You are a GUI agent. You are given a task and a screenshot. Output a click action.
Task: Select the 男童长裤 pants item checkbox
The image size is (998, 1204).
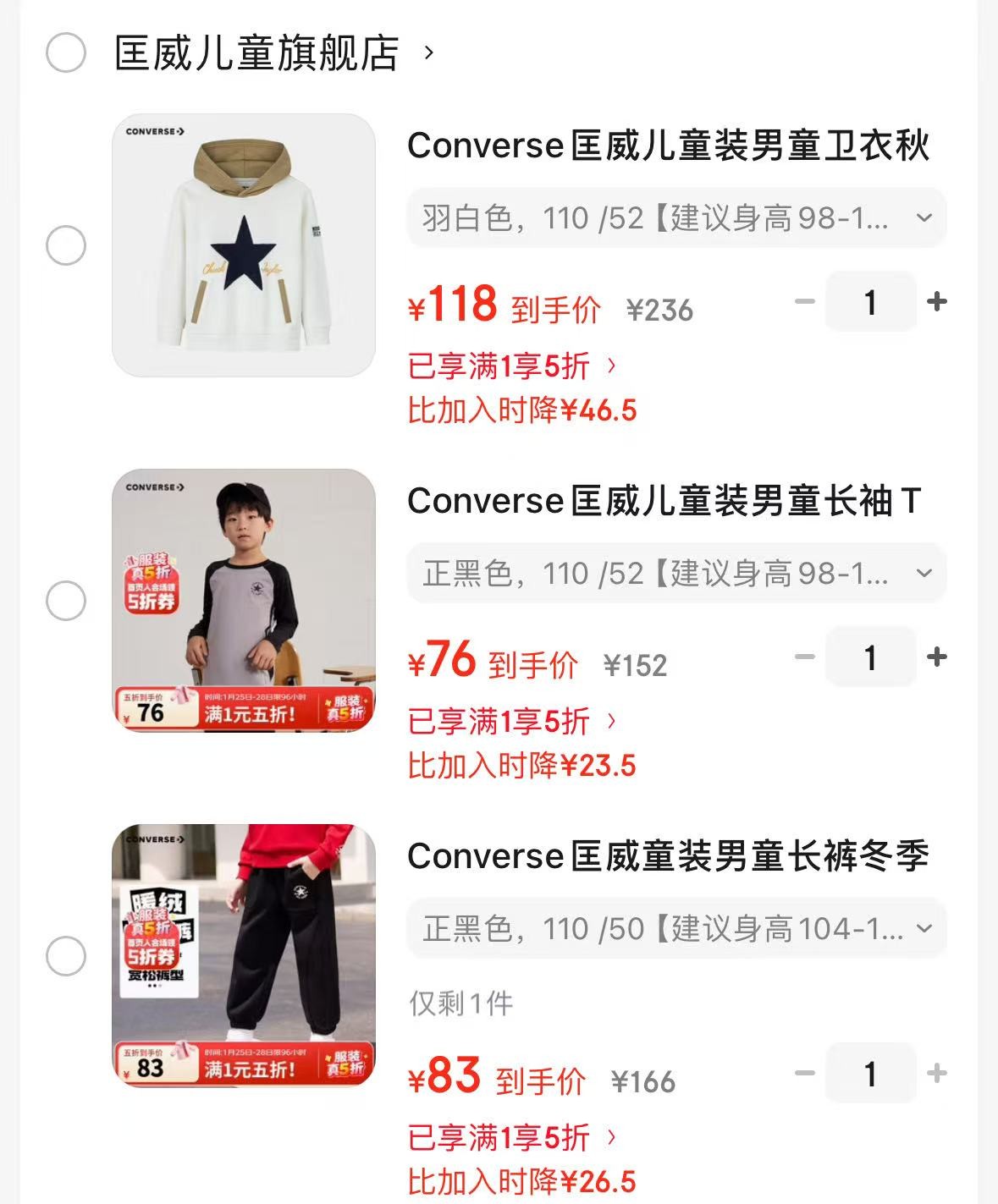tap(65, 956)
